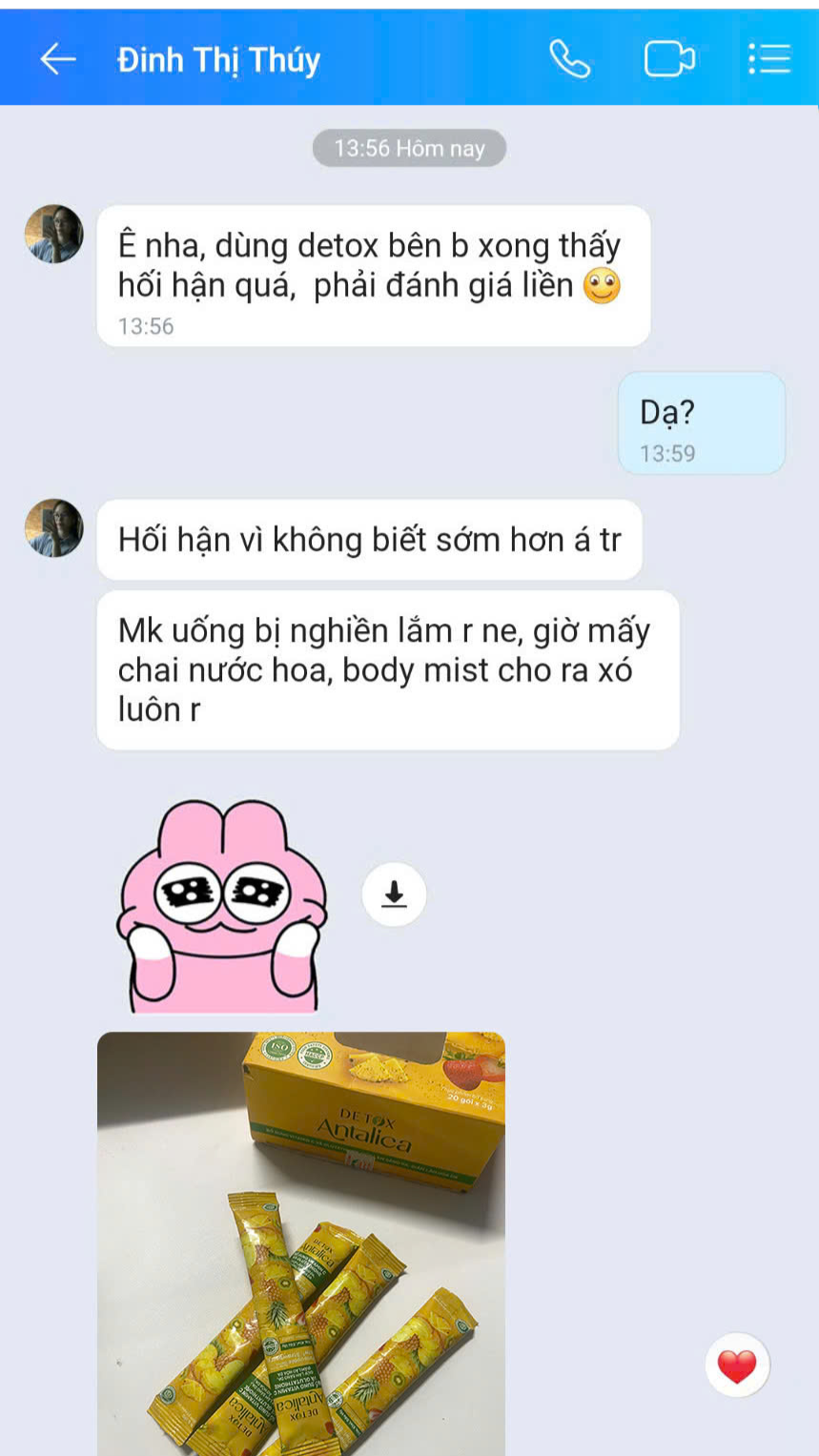Screen dimensions: 819x1456
Task: Open the chat options menu
Action: 769,59
